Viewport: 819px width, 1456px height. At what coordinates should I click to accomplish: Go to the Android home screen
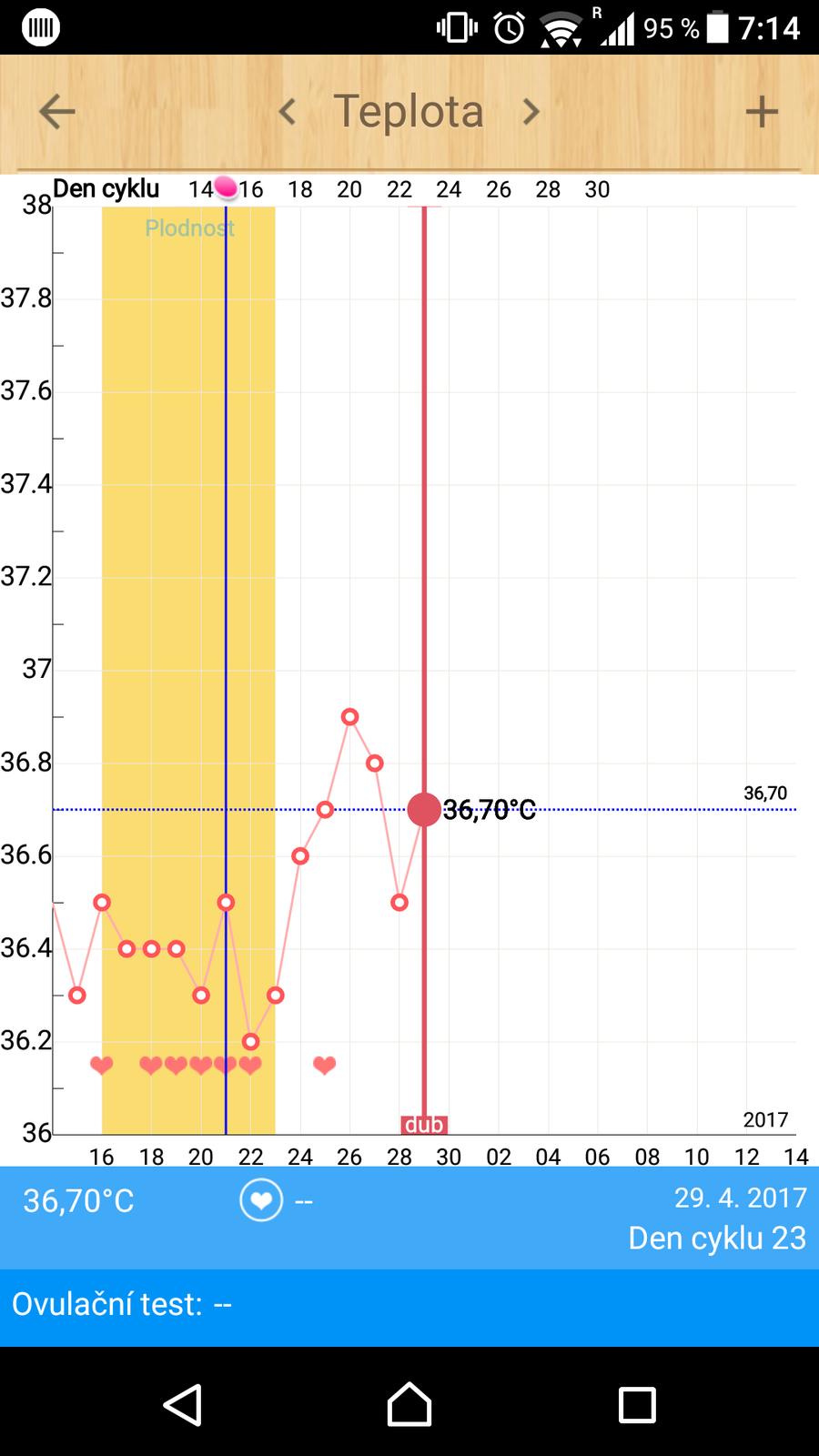click(x=409, y=1404)
